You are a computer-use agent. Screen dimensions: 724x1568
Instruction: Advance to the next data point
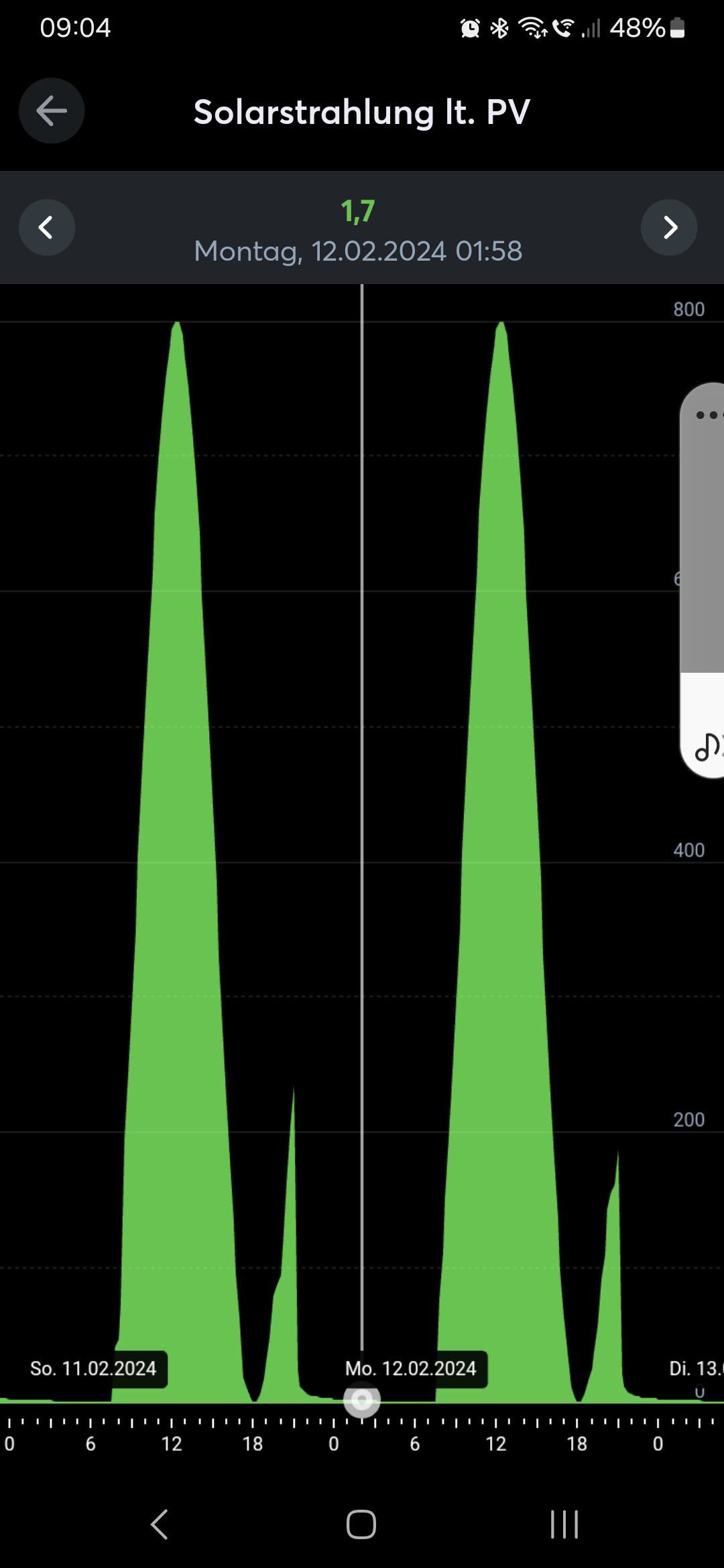[x=669, y=227]
